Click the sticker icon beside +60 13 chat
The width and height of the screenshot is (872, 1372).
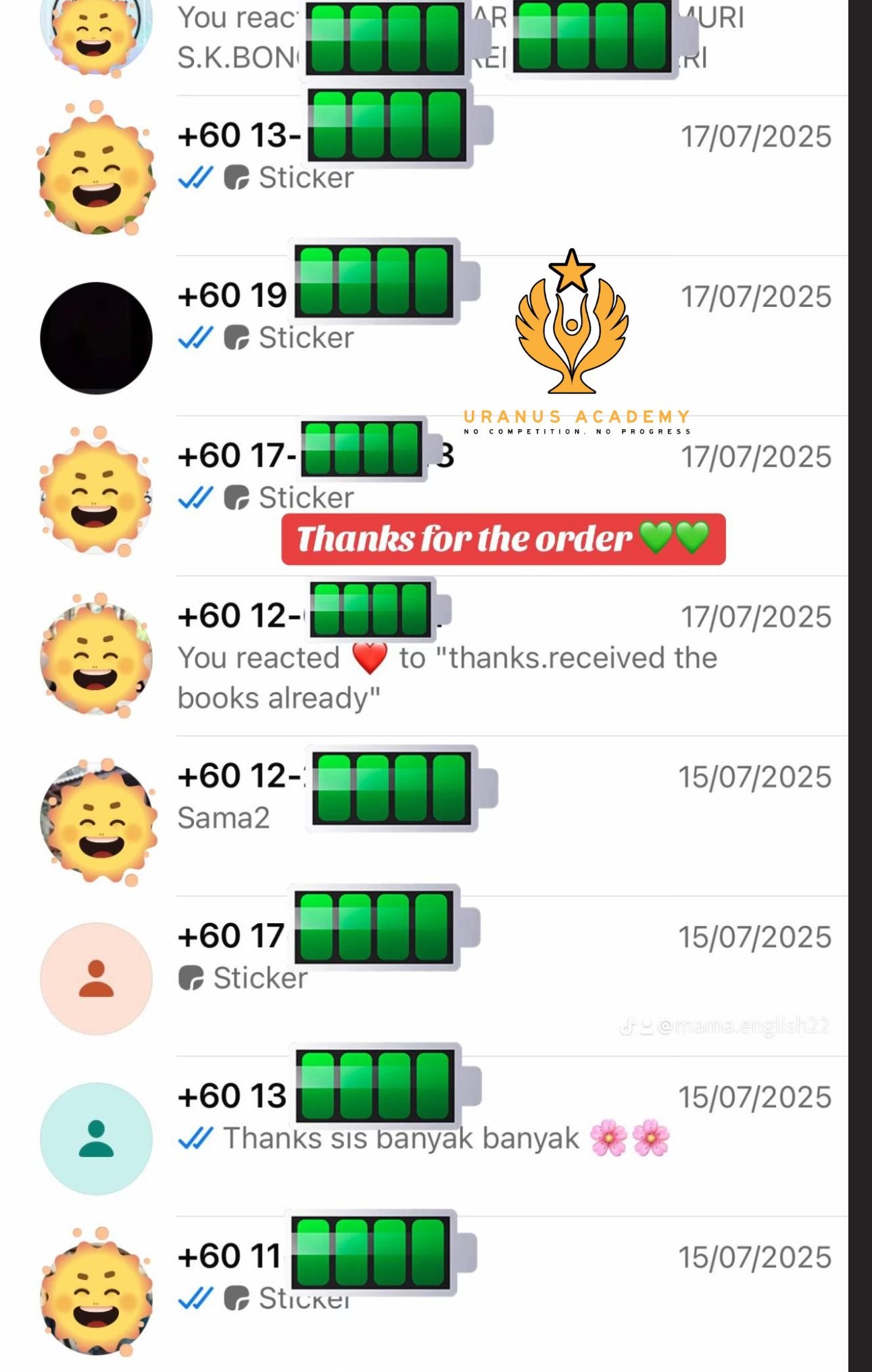(x=237, y=177)
